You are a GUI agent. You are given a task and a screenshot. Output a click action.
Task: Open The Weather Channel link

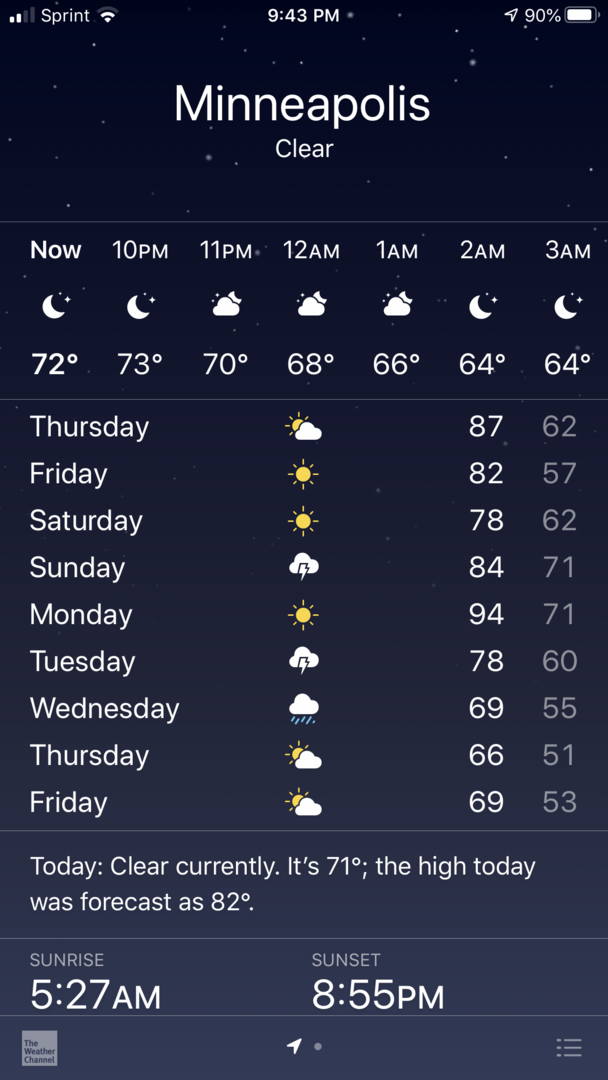pyautogui.click(x=40, y=1048)
